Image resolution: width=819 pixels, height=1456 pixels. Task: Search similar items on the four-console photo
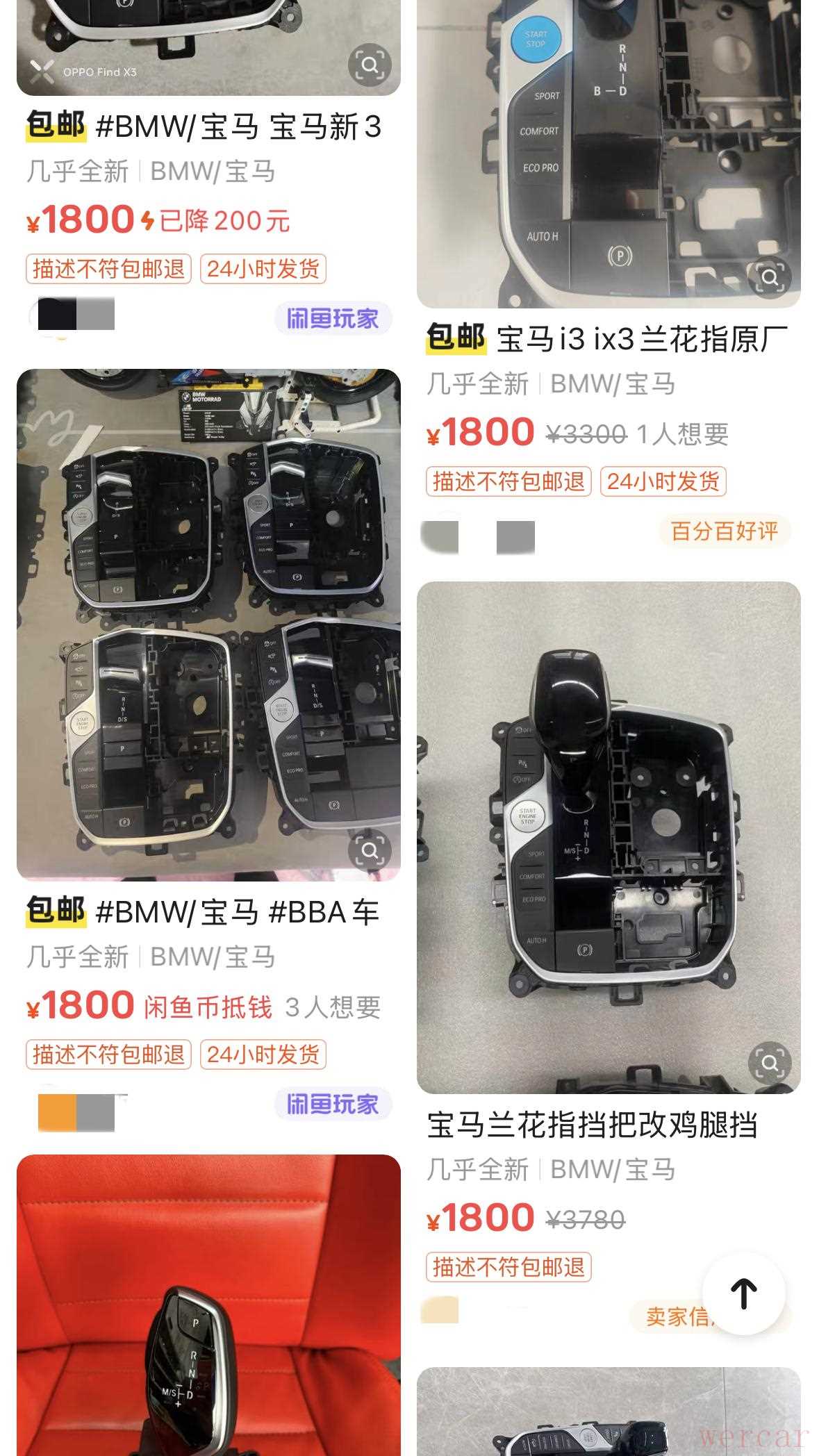click(x=370, y=851)
